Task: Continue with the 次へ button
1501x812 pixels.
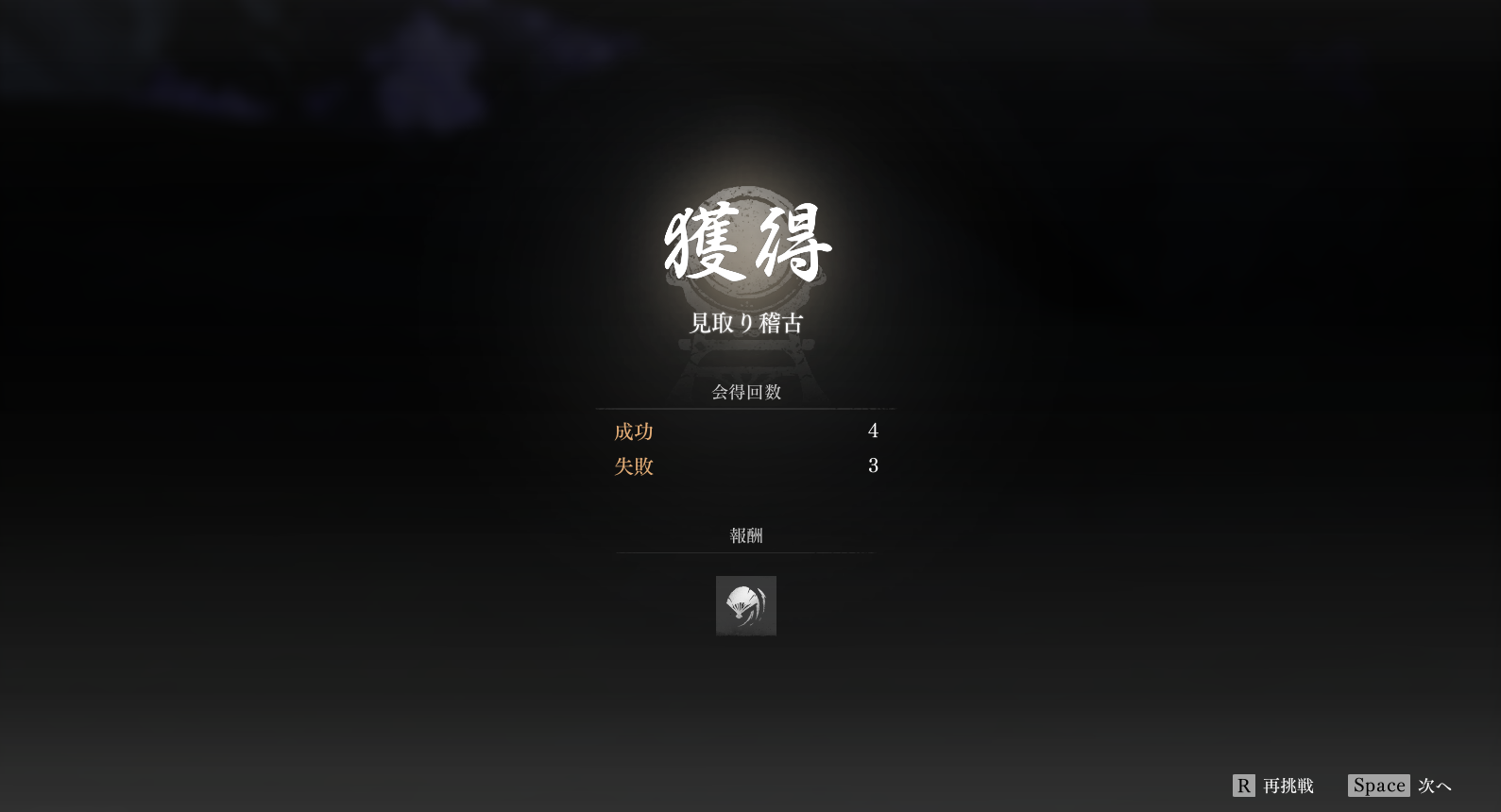Action: [x=1400, y=786]
